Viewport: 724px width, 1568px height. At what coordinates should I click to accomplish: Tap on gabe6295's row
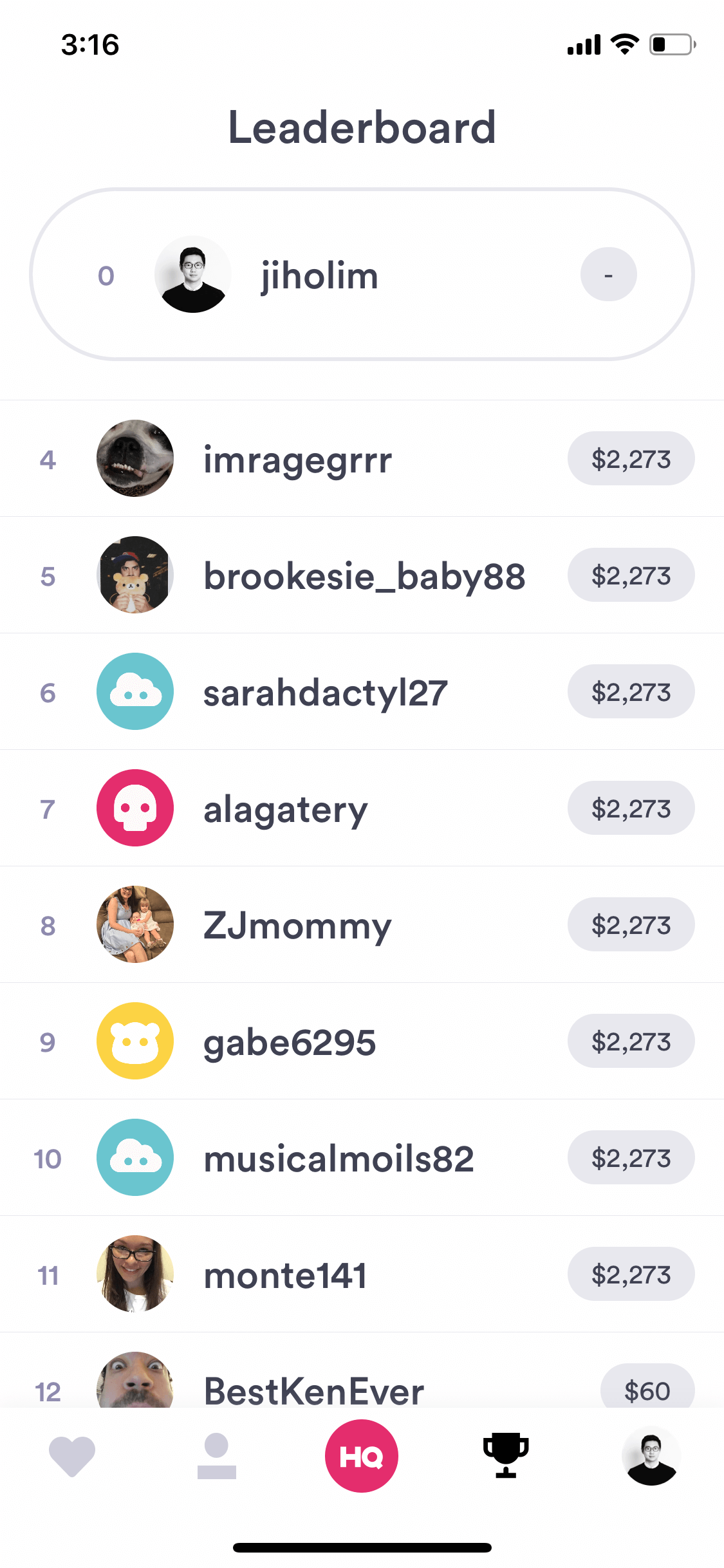362,1041
